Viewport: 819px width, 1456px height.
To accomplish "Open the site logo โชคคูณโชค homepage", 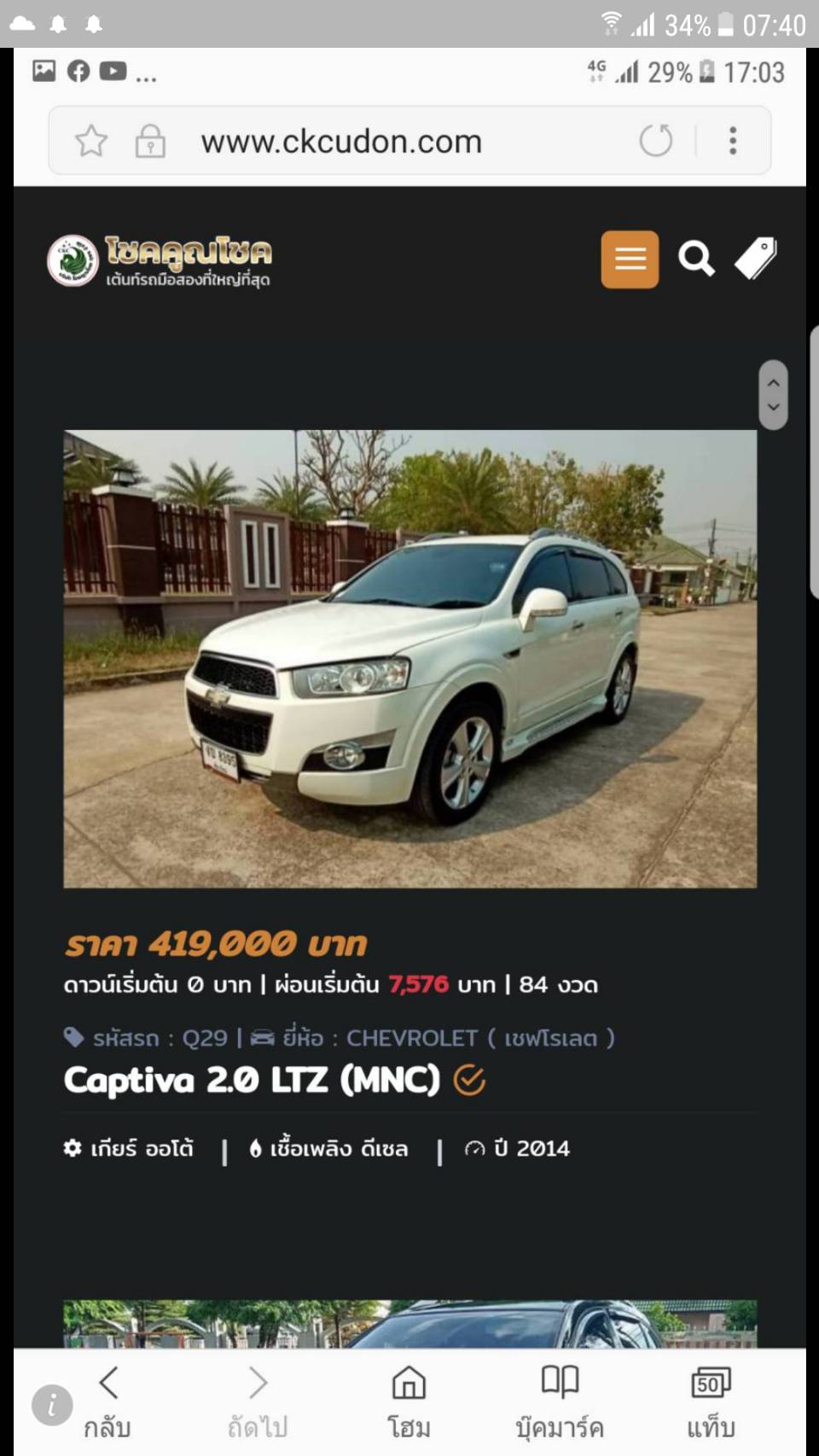I will 160,260.
